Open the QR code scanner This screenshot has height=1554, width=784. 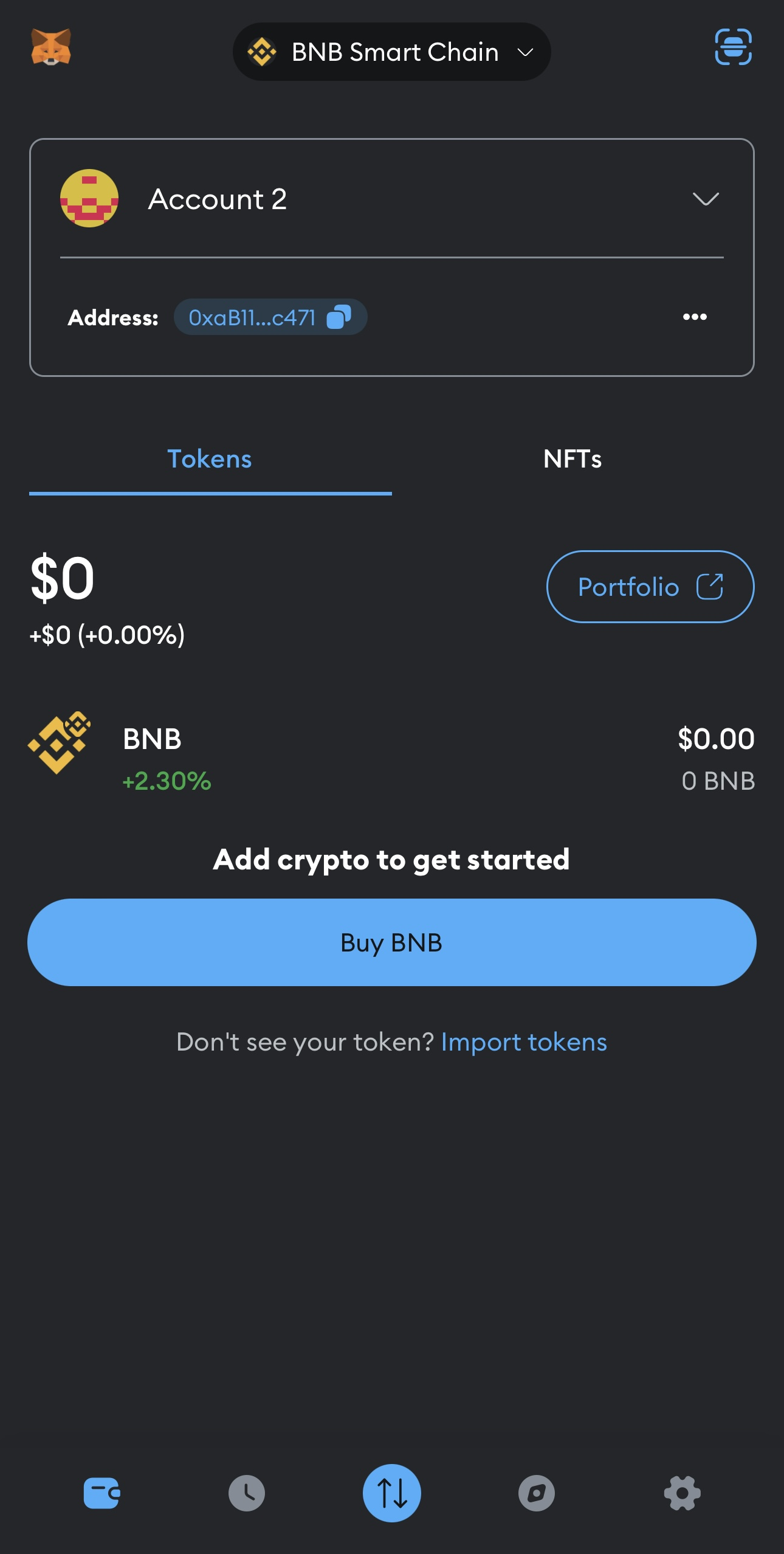[733, 47]
